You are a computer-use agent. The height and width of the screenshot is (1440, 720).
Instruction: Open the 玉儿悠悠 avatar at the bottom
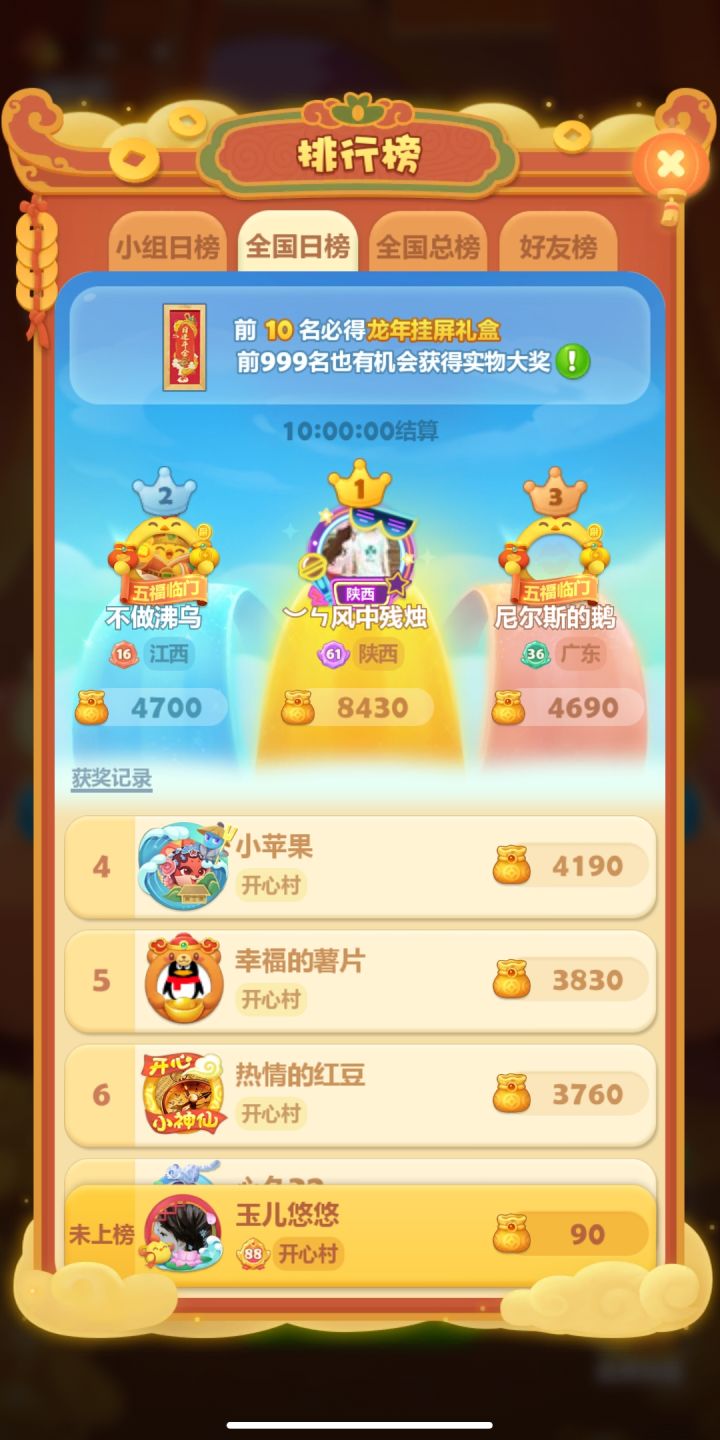(182, 1233)
